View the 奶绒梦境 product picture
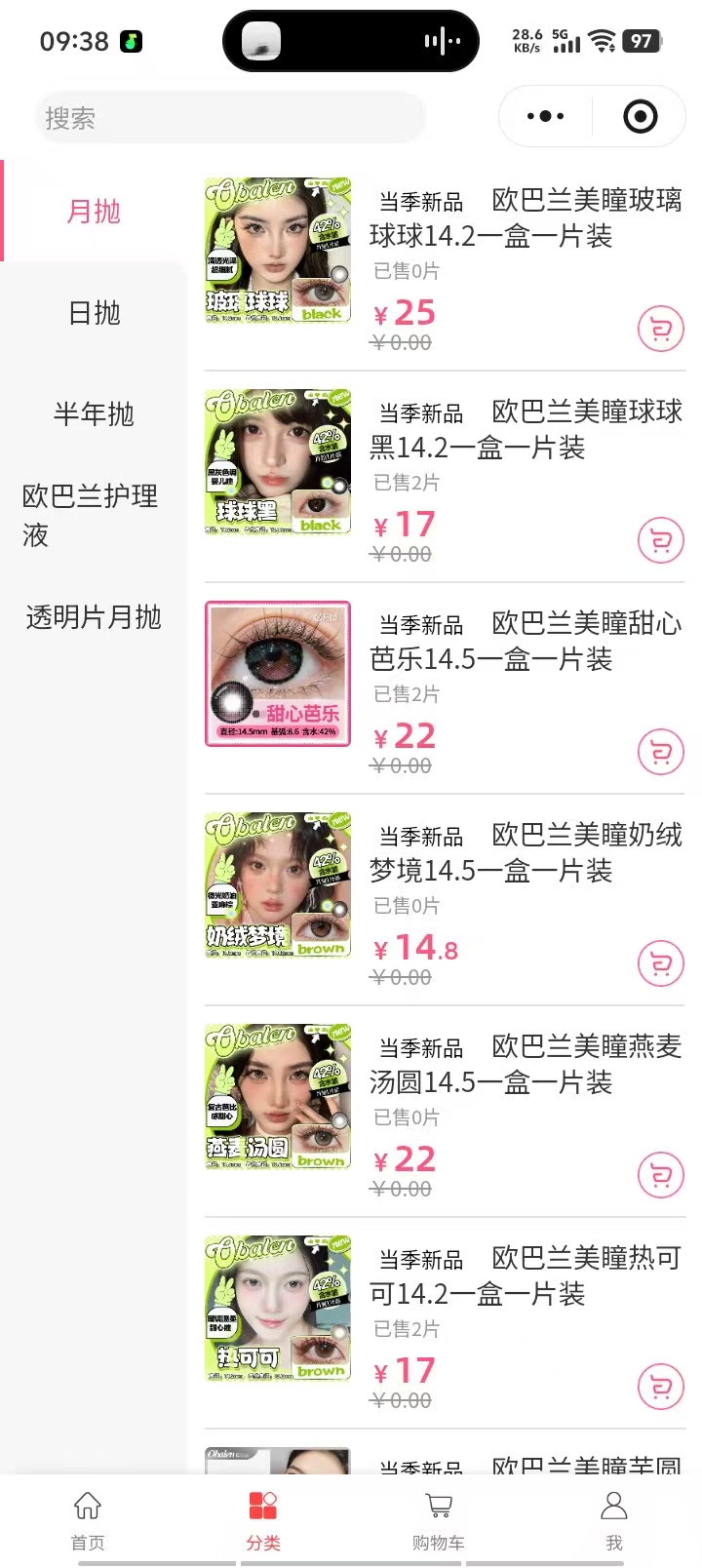 point(278,885)
